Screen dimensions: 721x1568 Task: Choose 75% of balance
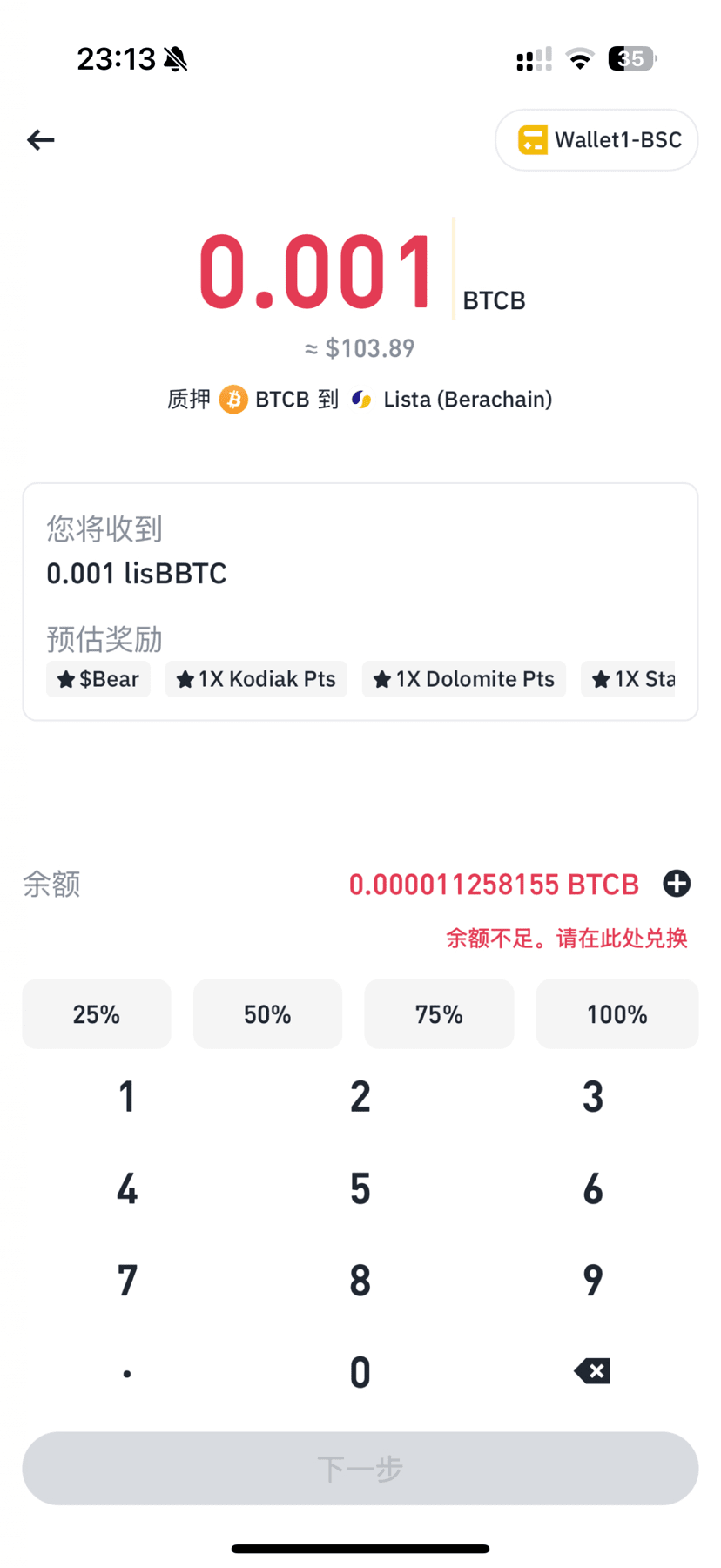pyautogui.click(x=439, y=1013)
